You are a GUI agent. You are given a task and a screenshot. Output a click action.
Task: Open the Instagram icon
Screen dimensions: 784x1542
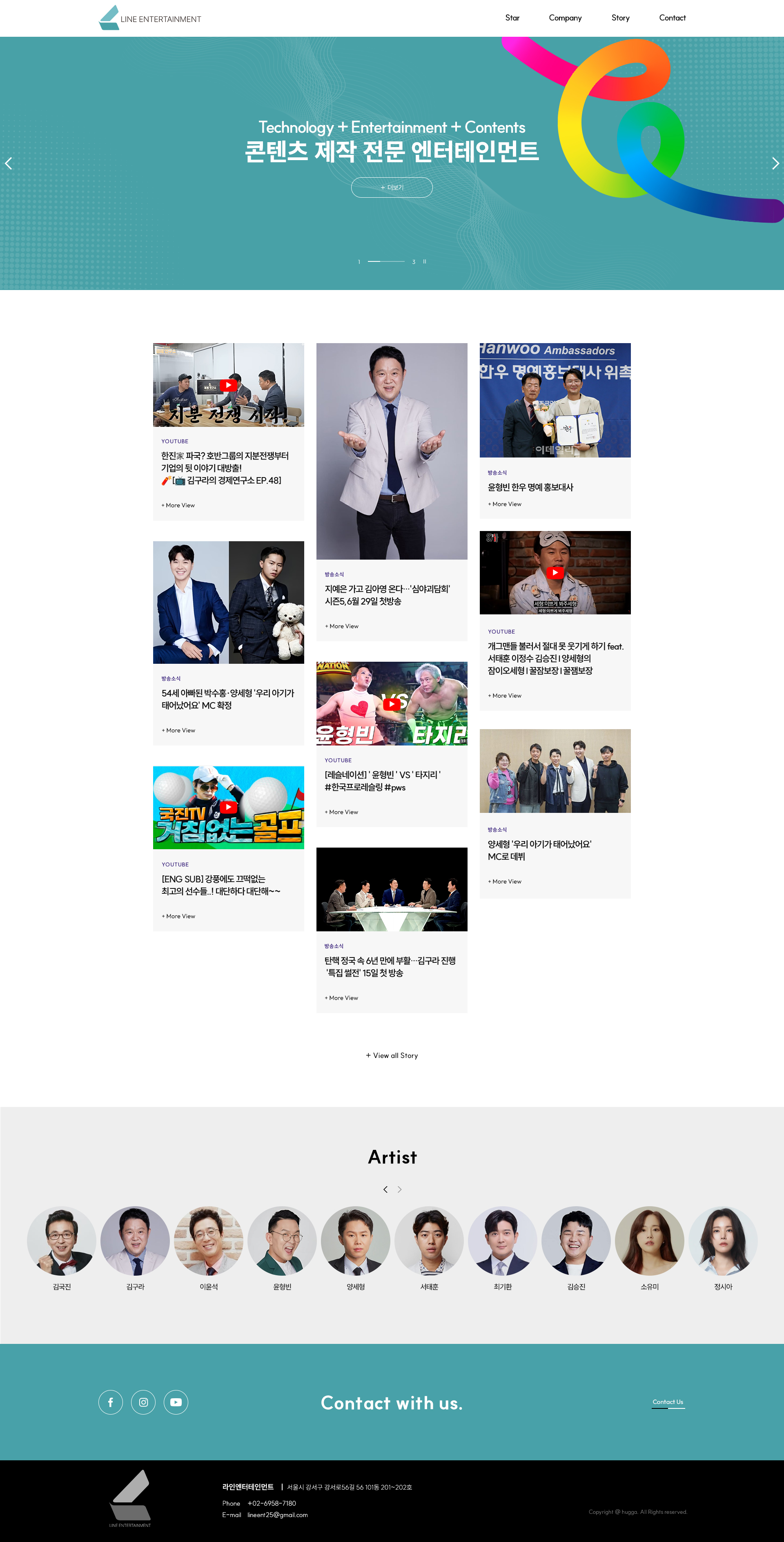tap(144, 1402)
